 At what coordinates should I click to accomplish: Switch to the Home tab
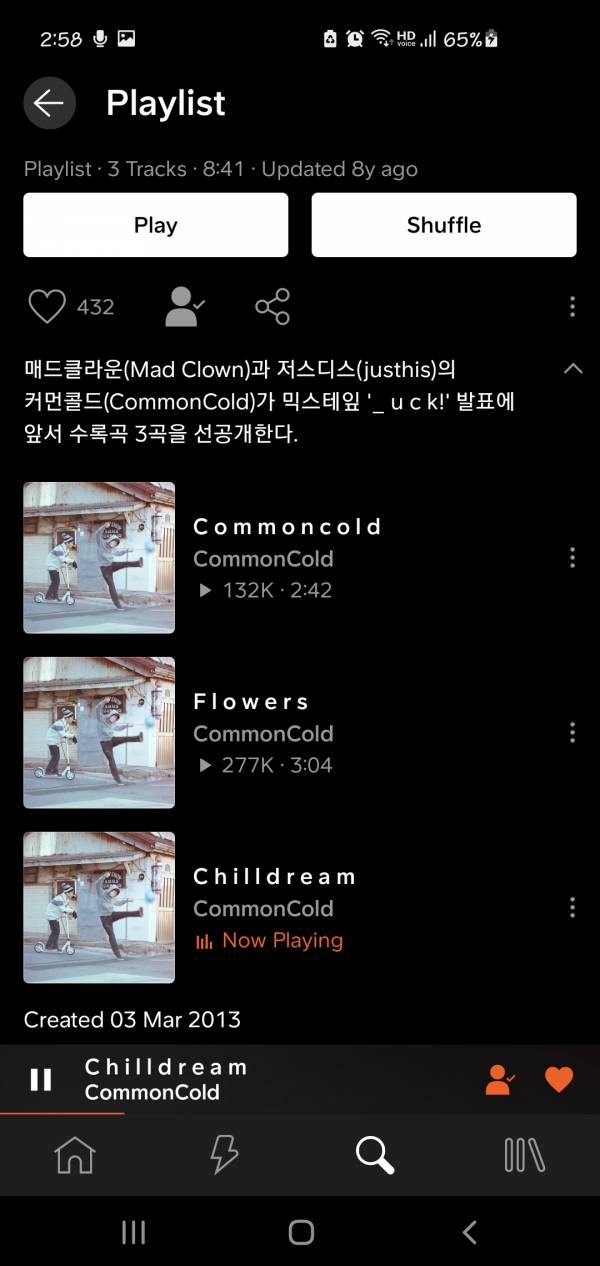[x=75, y=1156]
